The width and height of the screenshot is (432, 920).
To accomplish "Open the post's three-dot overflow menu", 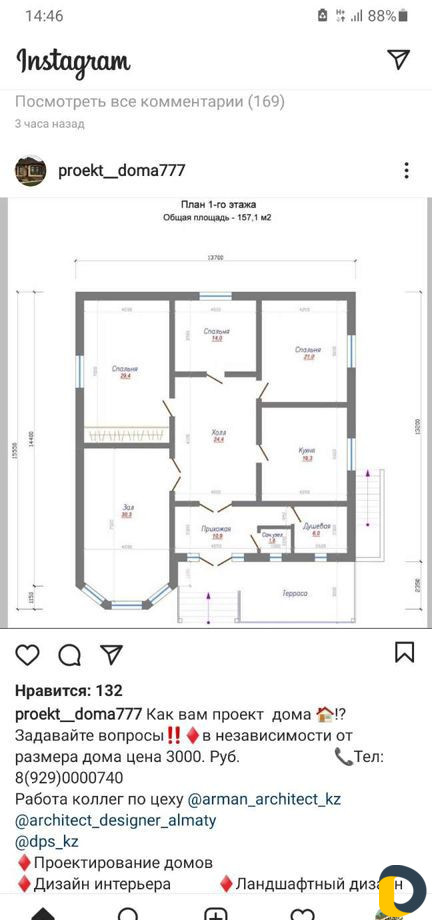I will [406, 171].
